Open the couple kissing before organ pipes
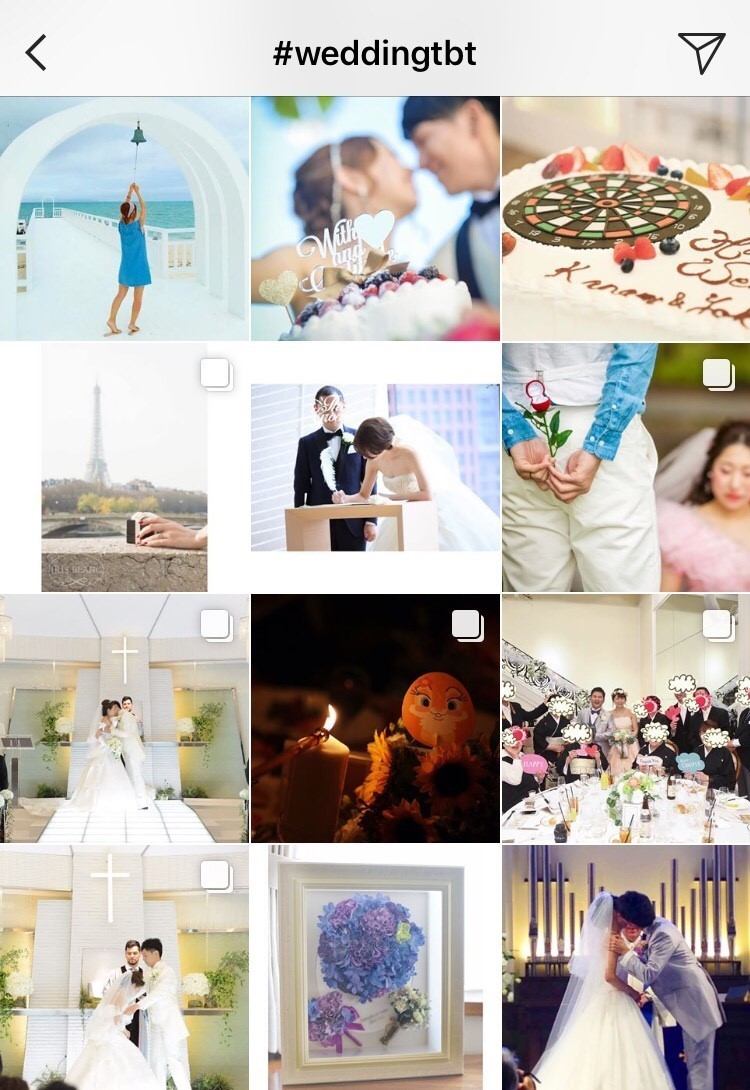This screenshot has width=750, height=1090. pos(625,966)
